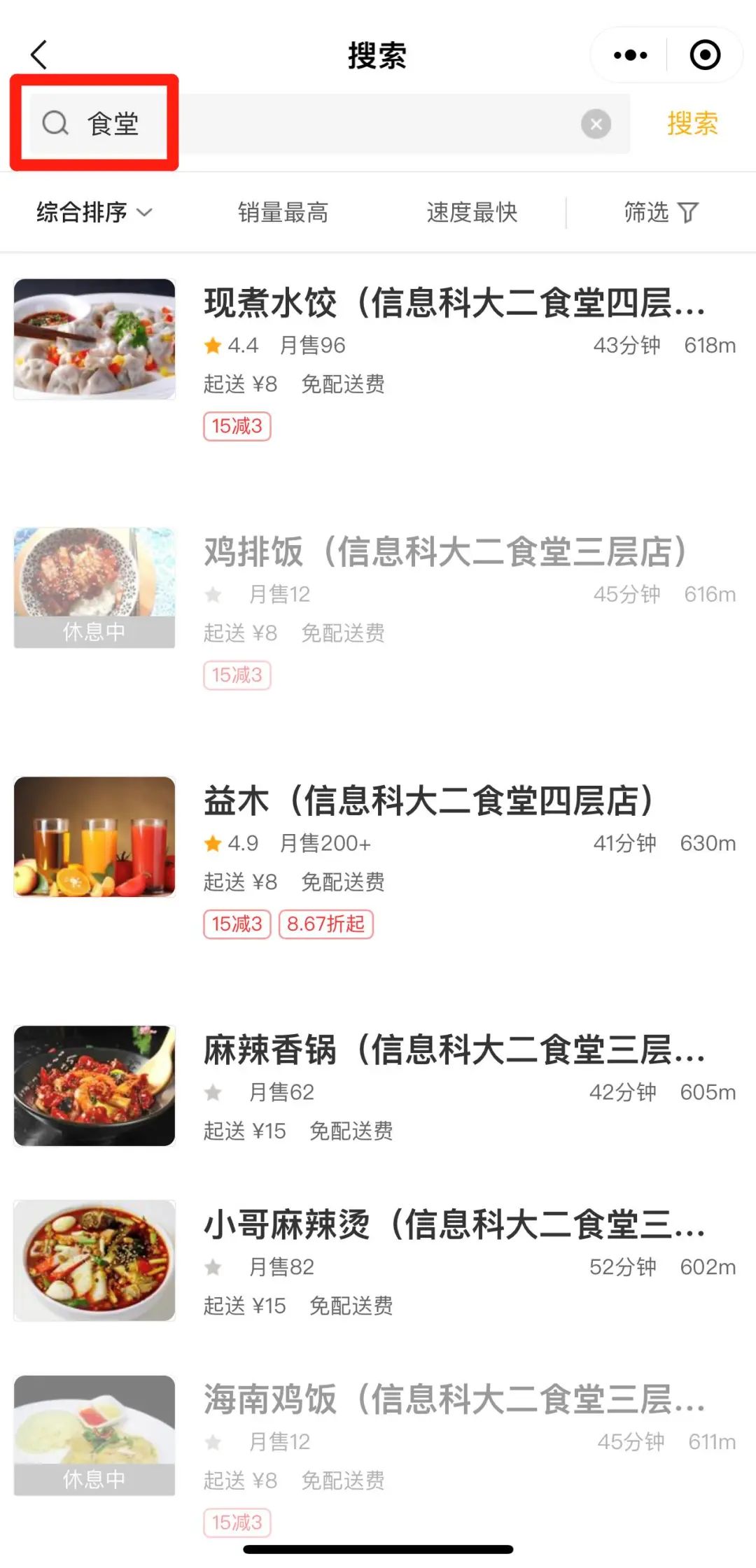This screenshot has height=1568, width=756.
Task: Go back with the top-left arrow
Action: point(39,55)
